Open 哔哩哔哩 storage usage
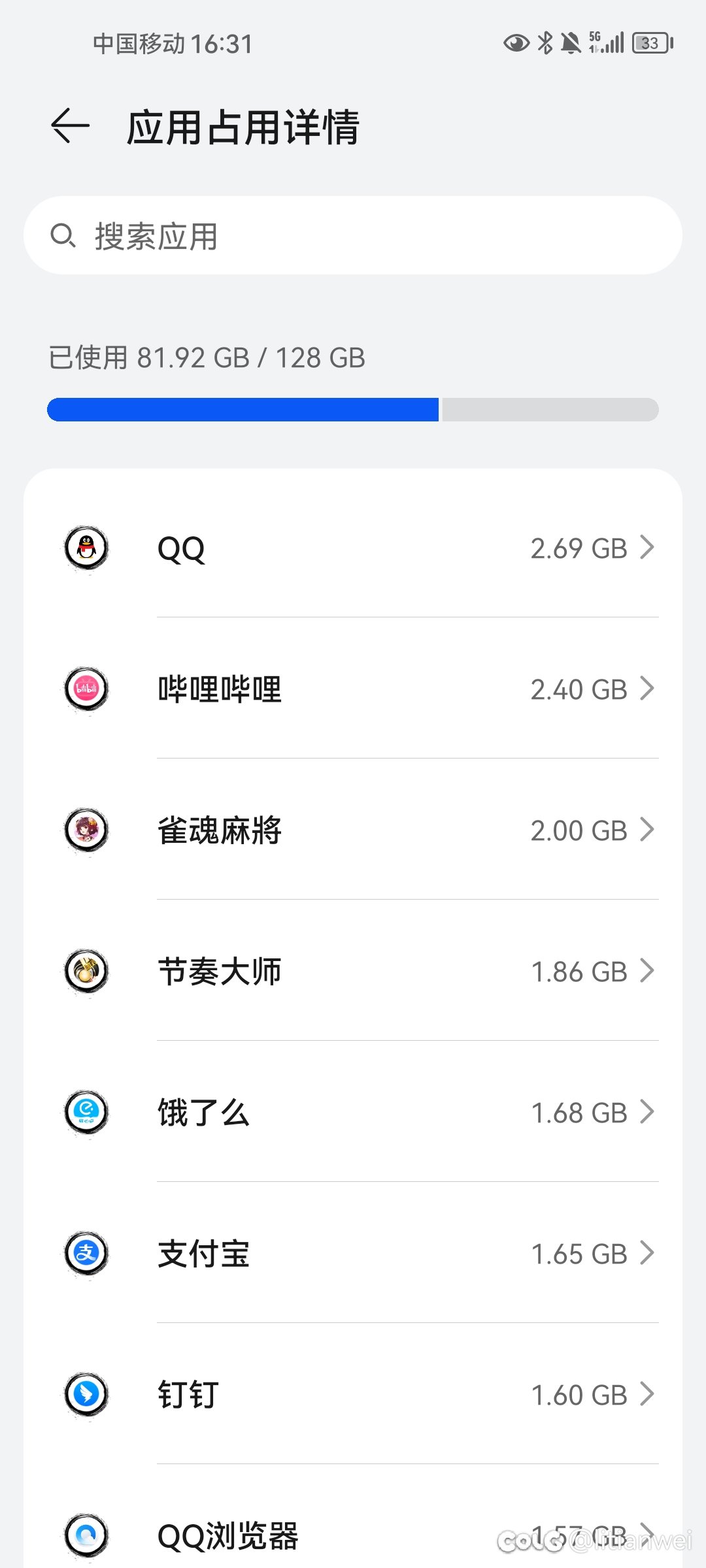The width and height of the screenshot is (706, 1568). tap(353, 689)
